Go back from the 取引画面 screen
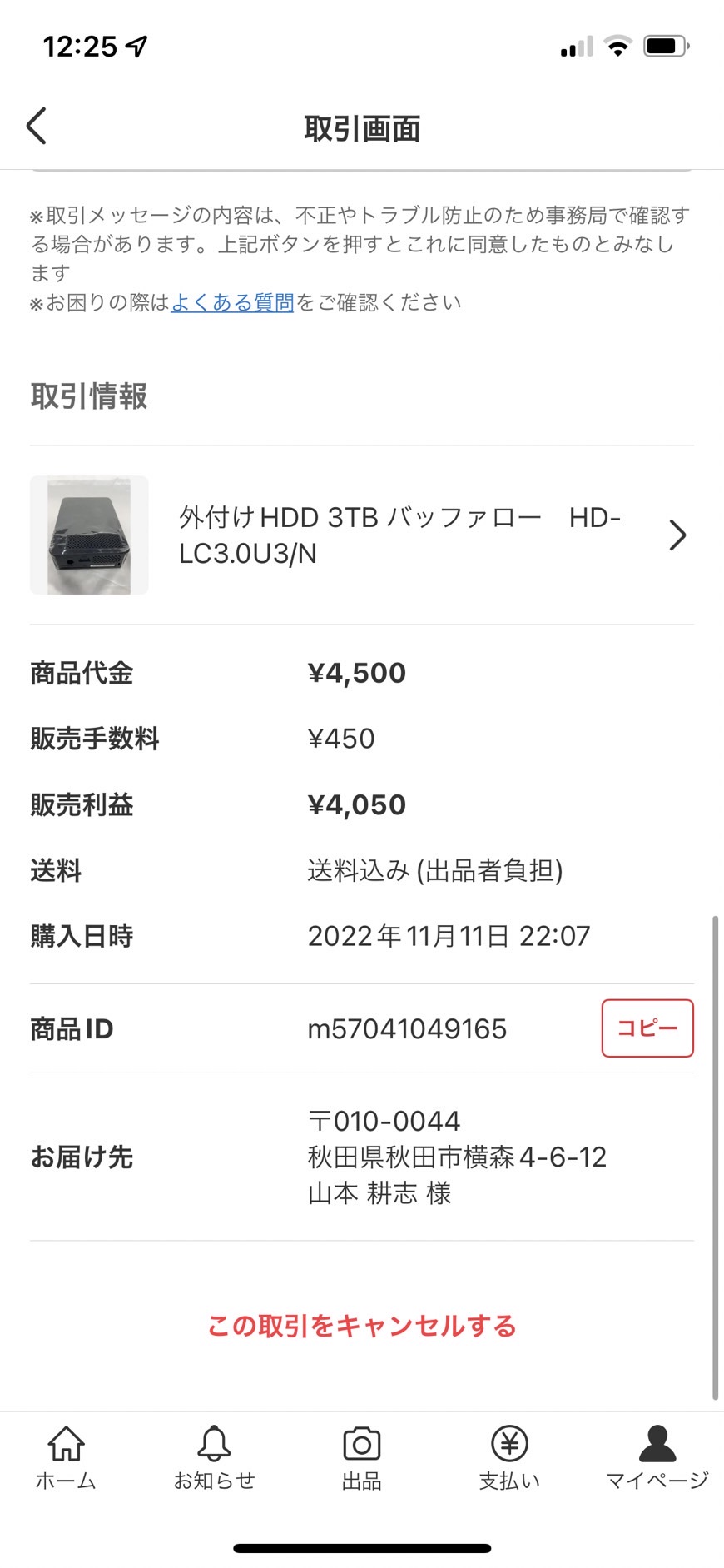Screen dimensions: 724x1568 [37, 127]
